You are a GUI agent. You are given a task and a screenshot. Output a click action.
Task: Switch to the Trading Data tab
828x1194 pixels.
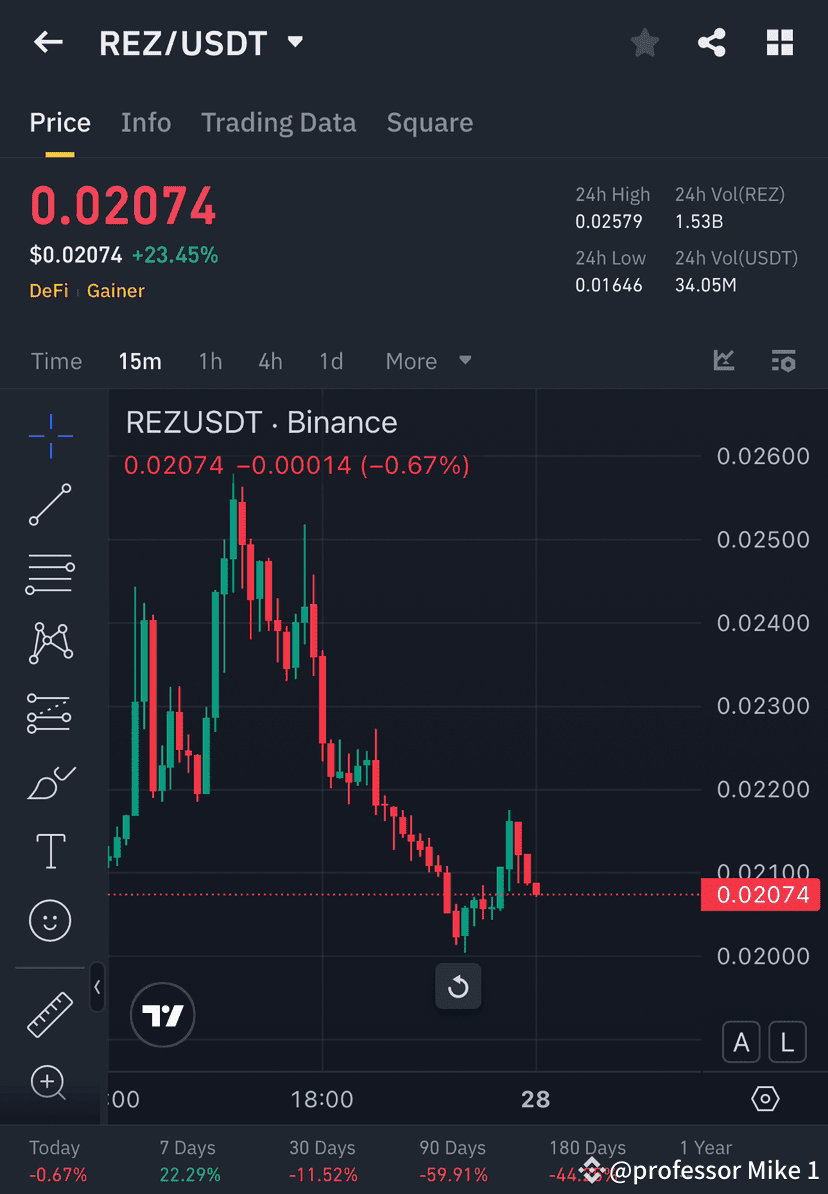click(x=278, y=122)
